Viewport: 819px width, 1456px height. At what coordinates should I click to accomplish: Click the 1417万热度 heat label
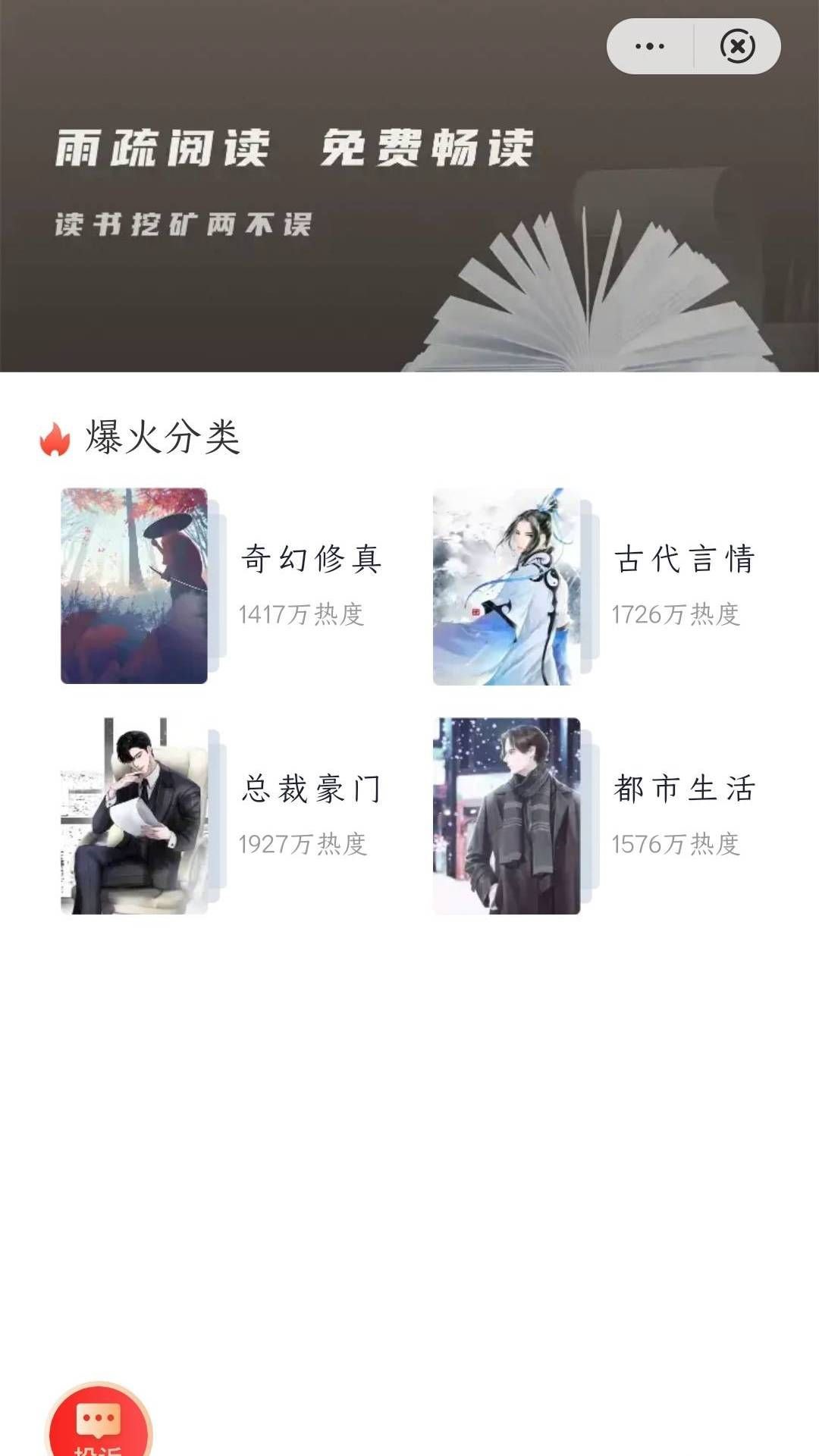[x=302, y=614]
